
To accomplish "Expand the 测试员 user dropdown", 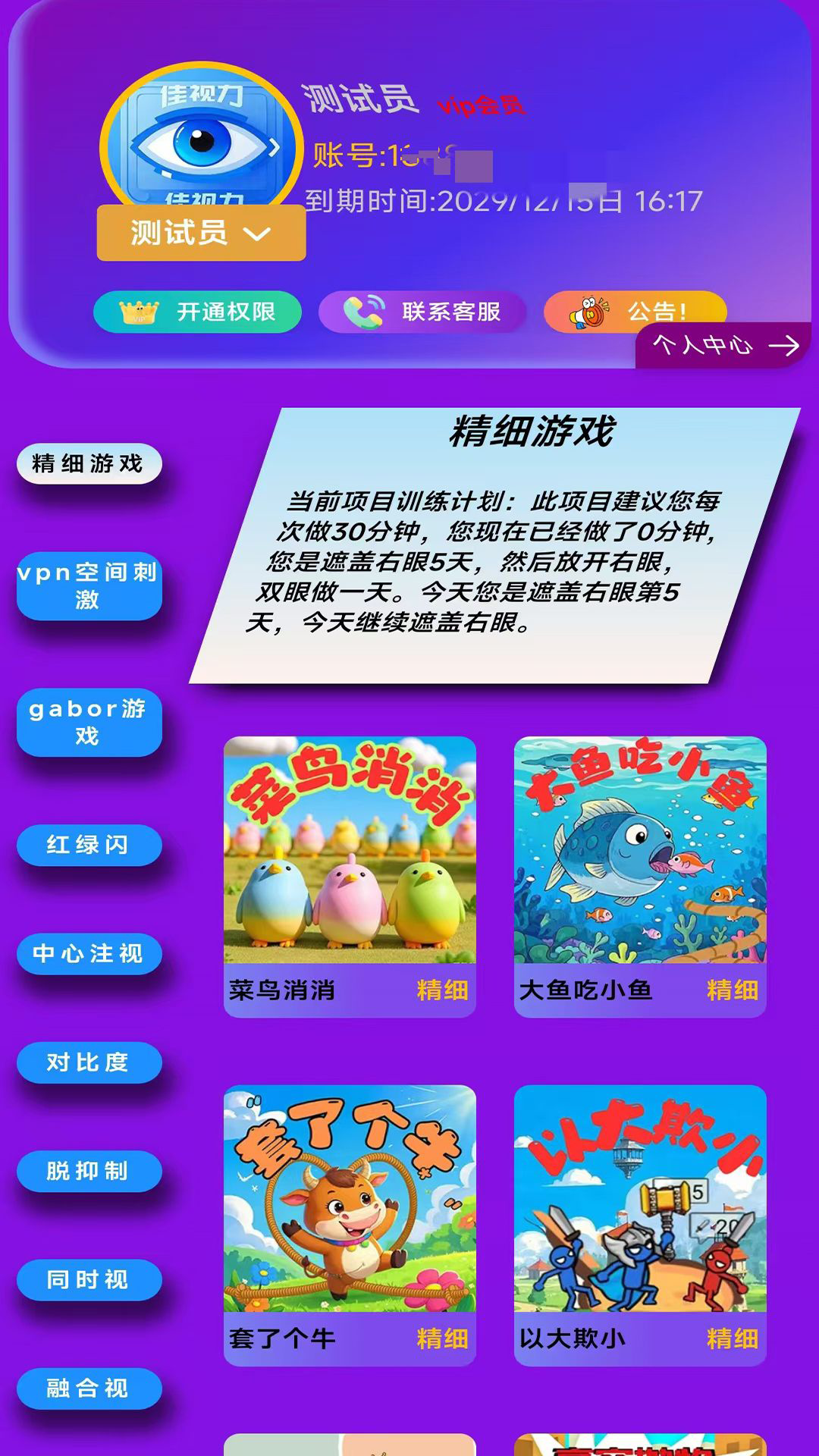I will (x=199, y=234).
